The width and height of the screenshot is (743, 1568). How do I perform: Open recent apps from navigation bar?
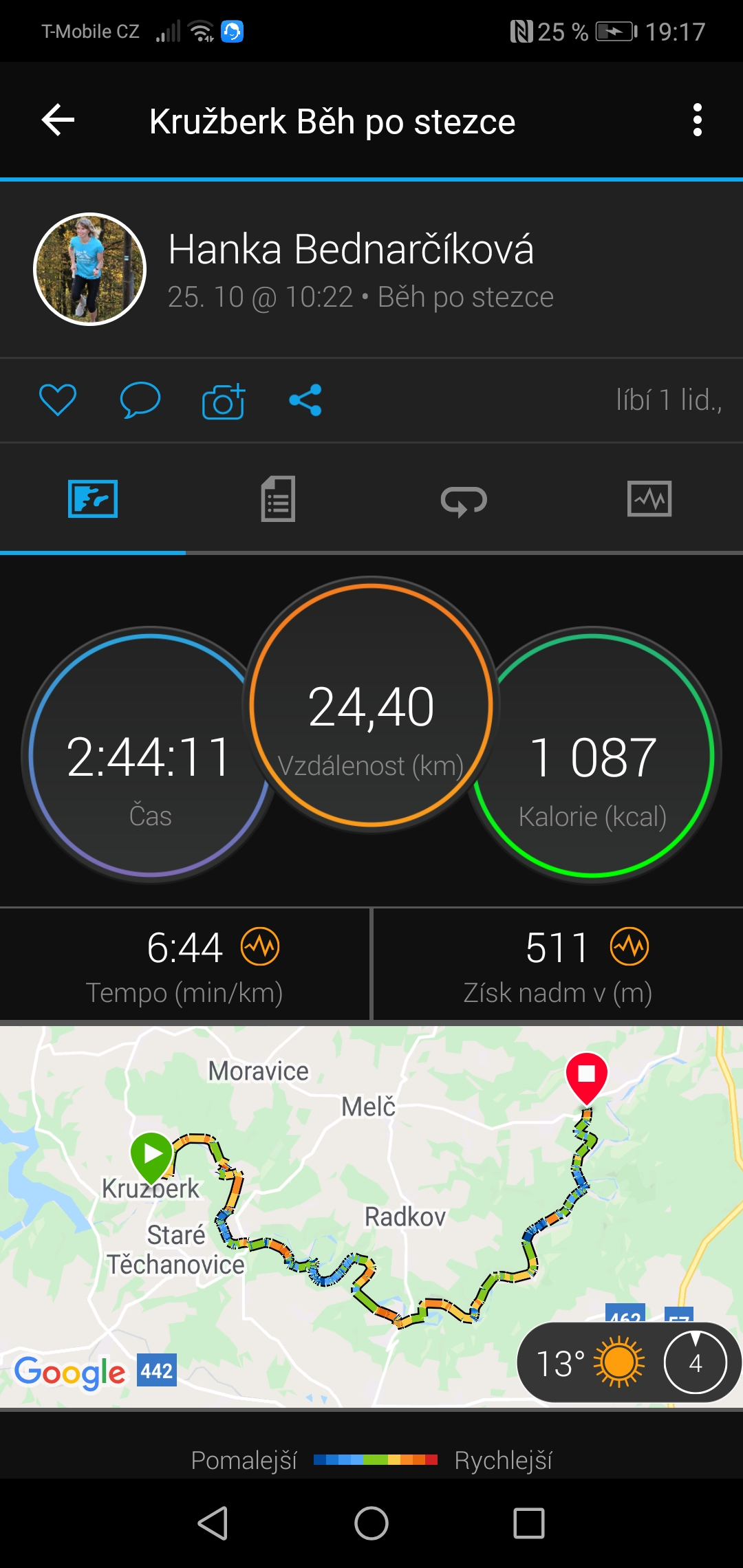pos(529,1523)
